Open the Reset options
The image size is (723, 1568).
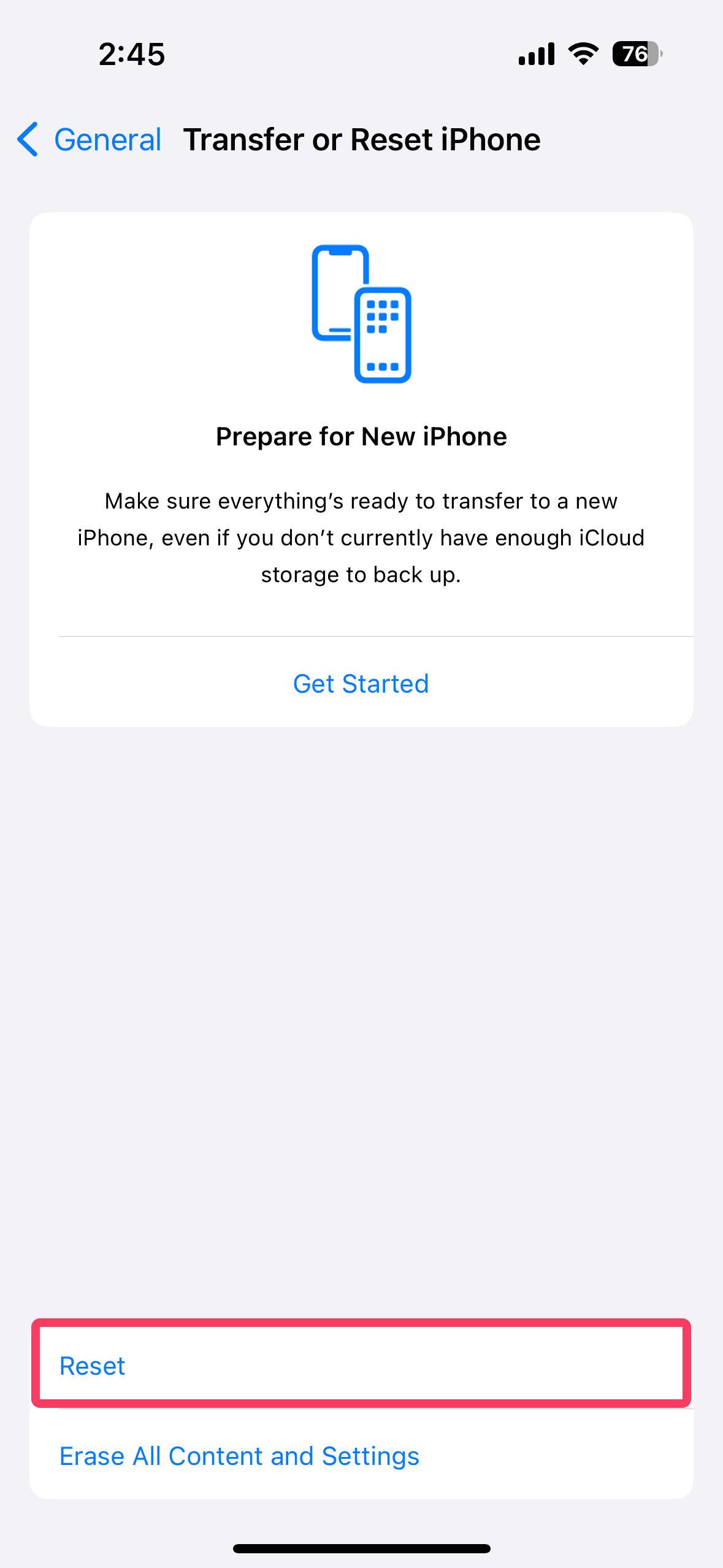pos(92,1366)
